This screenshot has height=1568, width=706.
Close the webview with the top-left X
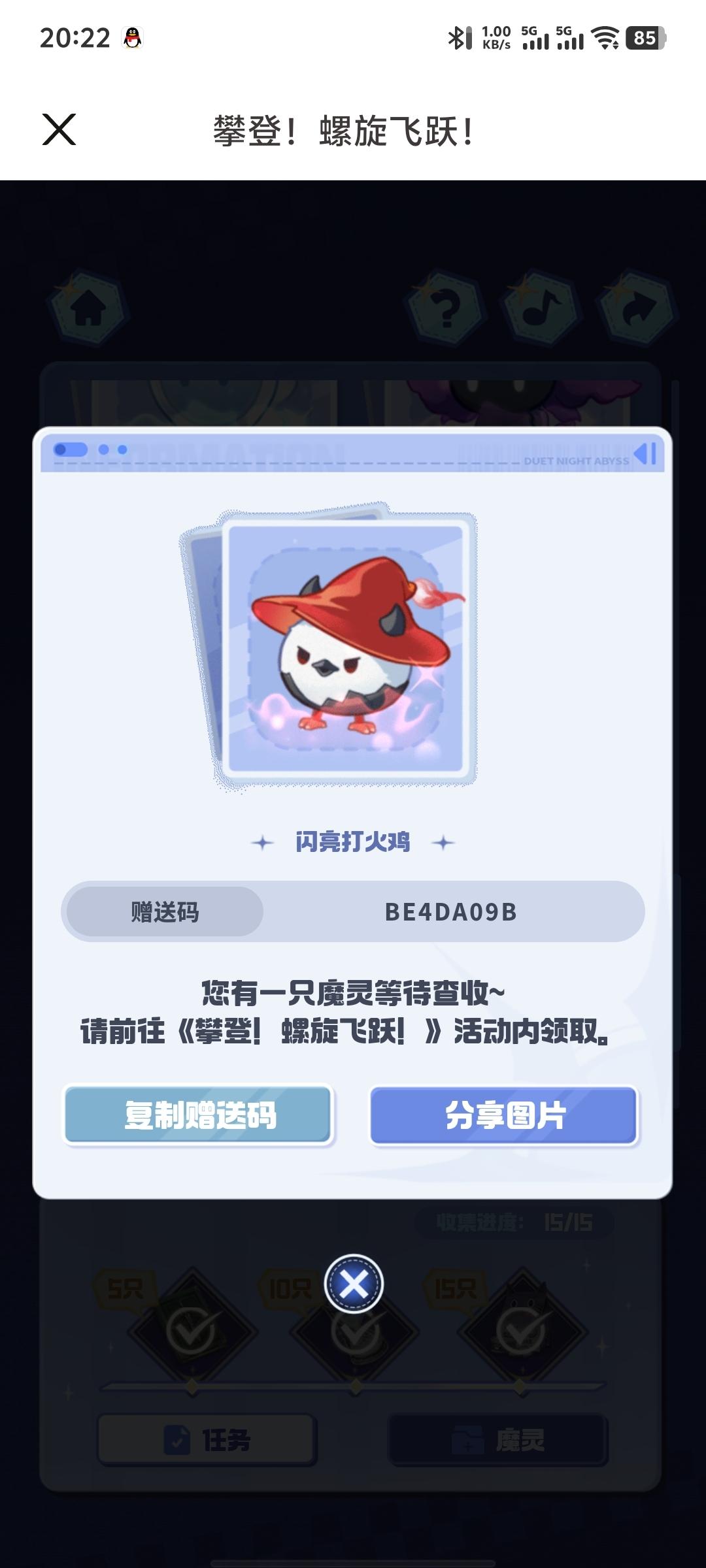pos(59,129)
